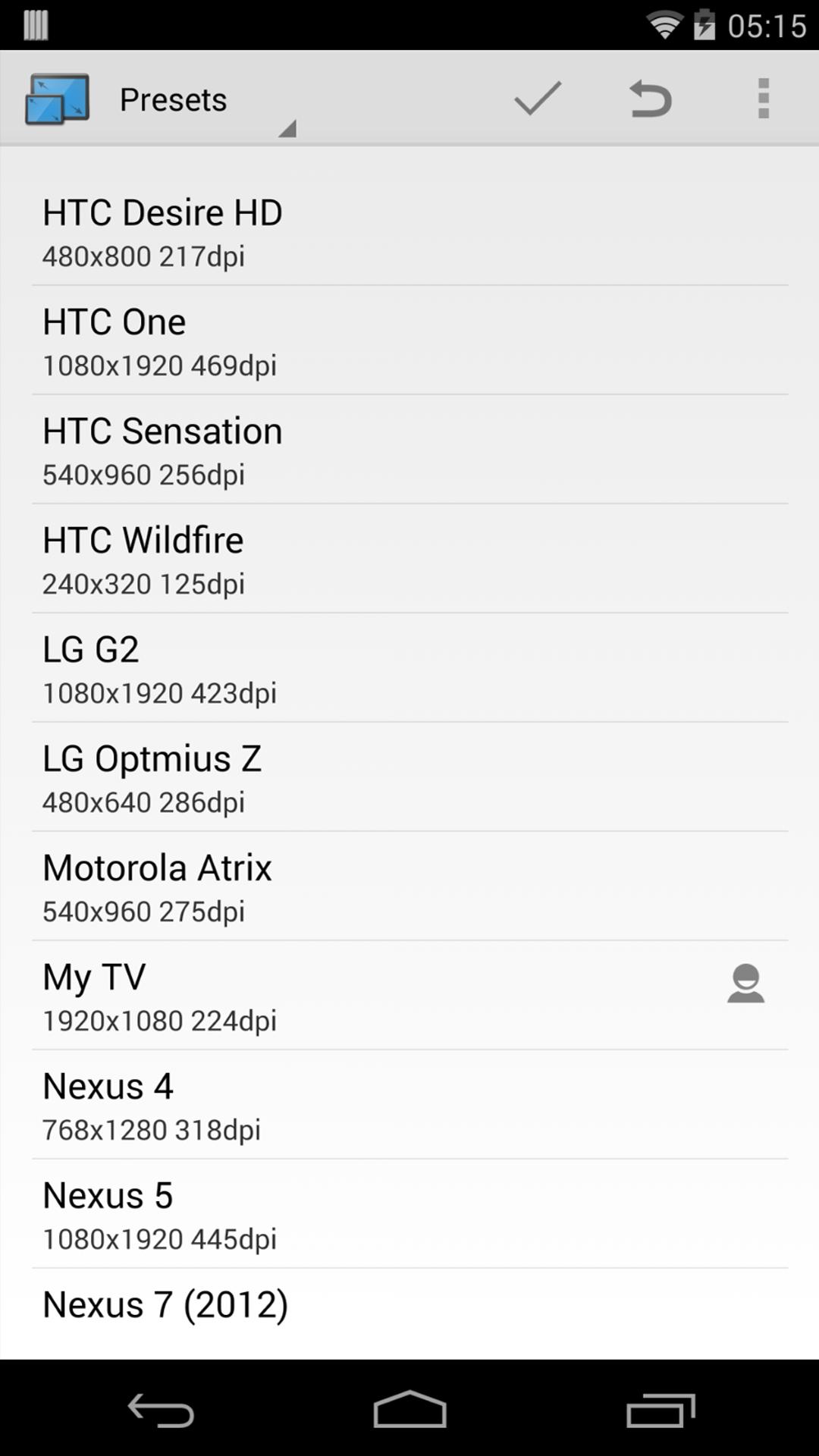
Task: Select the HTC One preset
Action: coord(409,340)
